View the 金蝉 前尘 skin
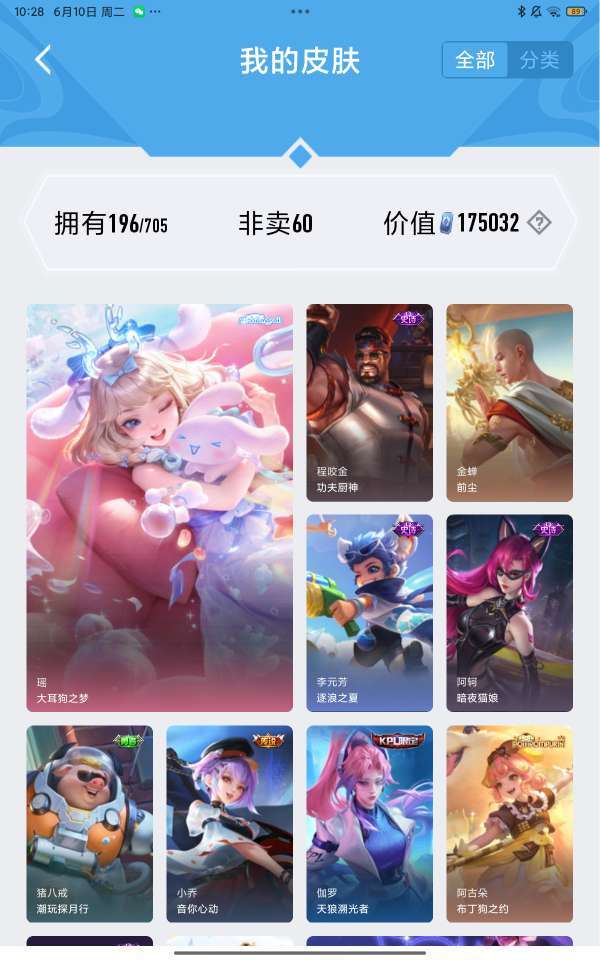Screen dimensions: 600x960 509,403
